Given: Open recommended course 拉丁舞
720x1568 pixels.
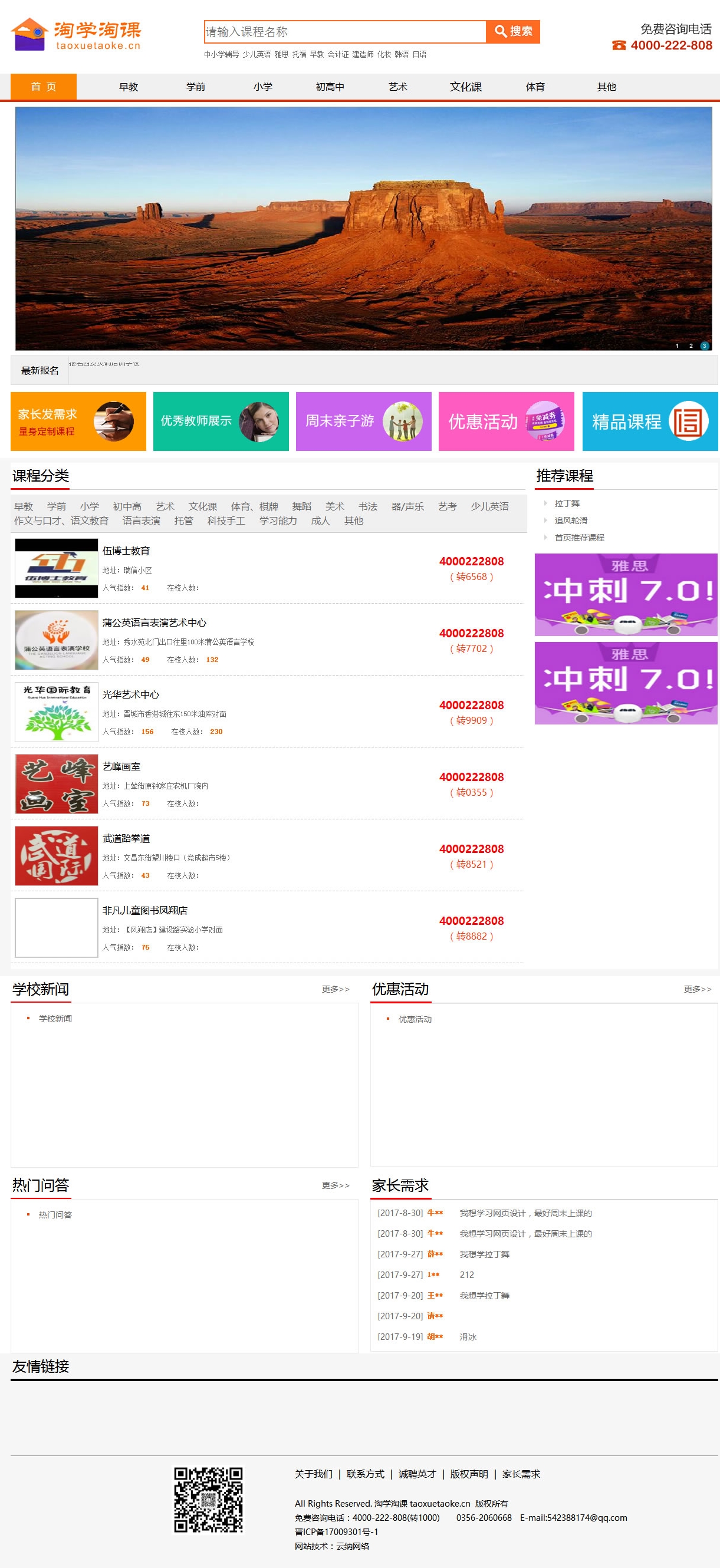Looking at the screenshot, I should [x=567, y=503].
